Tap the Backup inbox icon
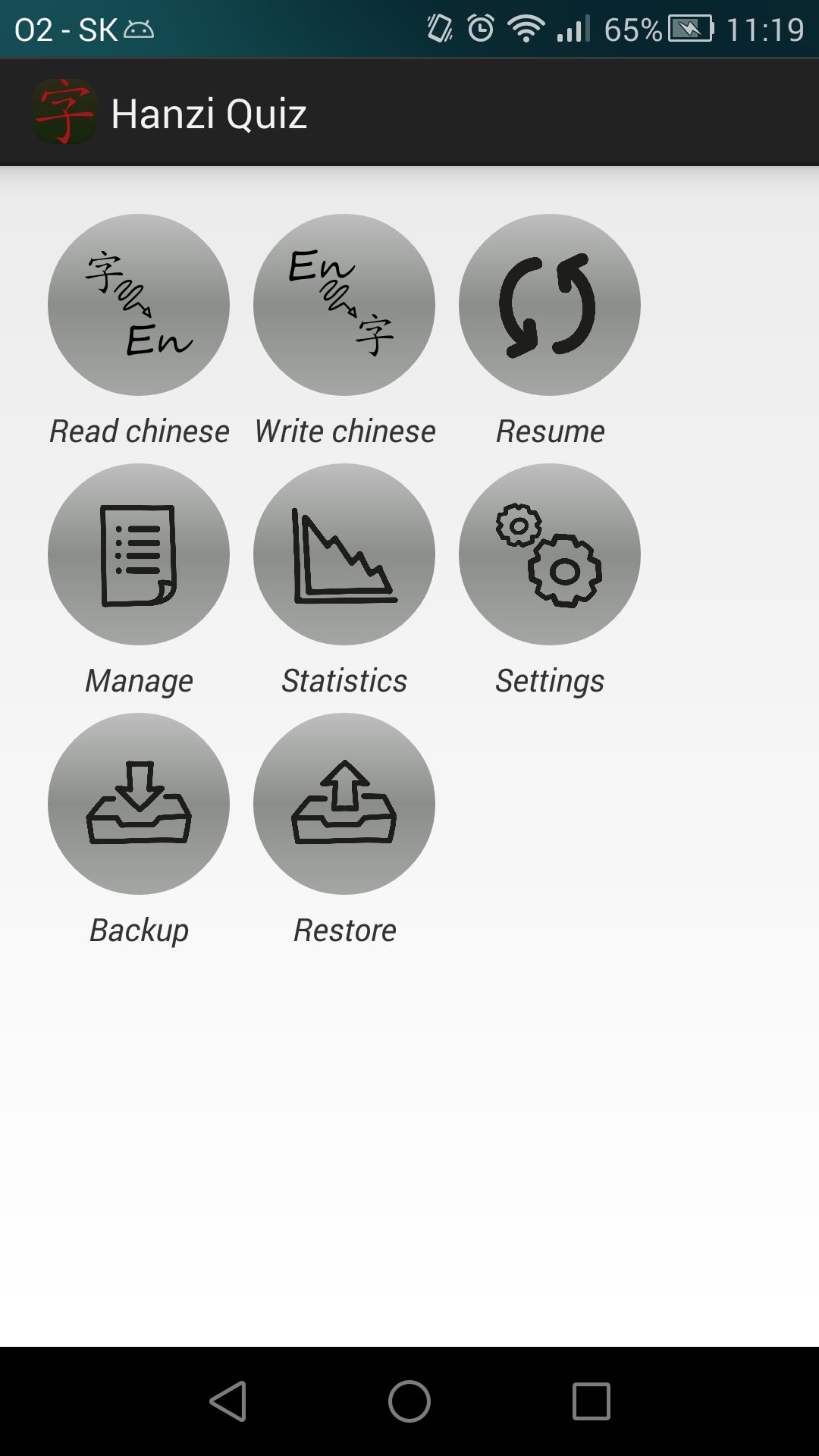The height and width of the screenshot is (1456, 819). tap(139, 804)
